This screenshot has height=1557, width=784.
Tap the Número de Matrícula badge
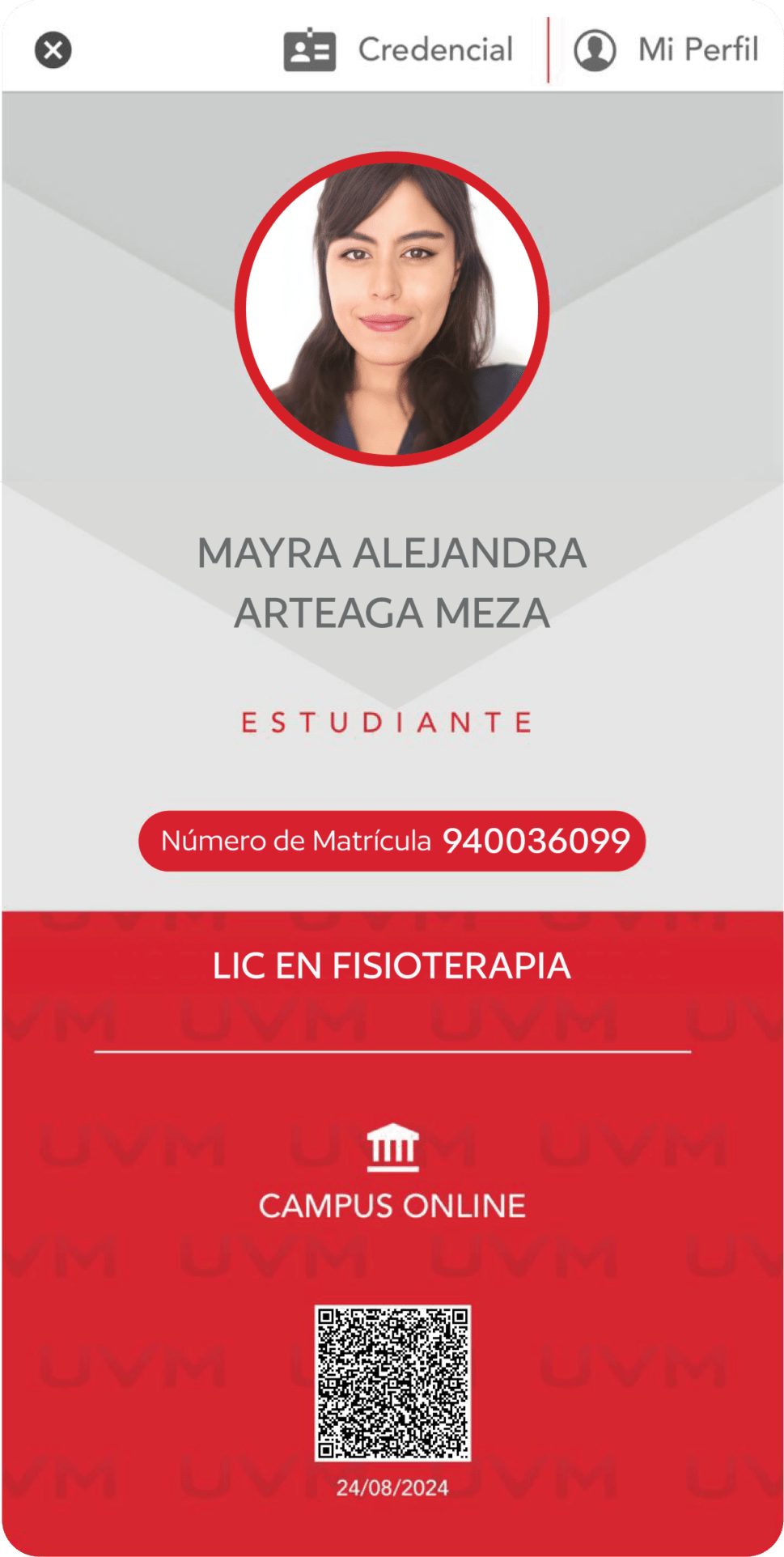tap(392, 841)
